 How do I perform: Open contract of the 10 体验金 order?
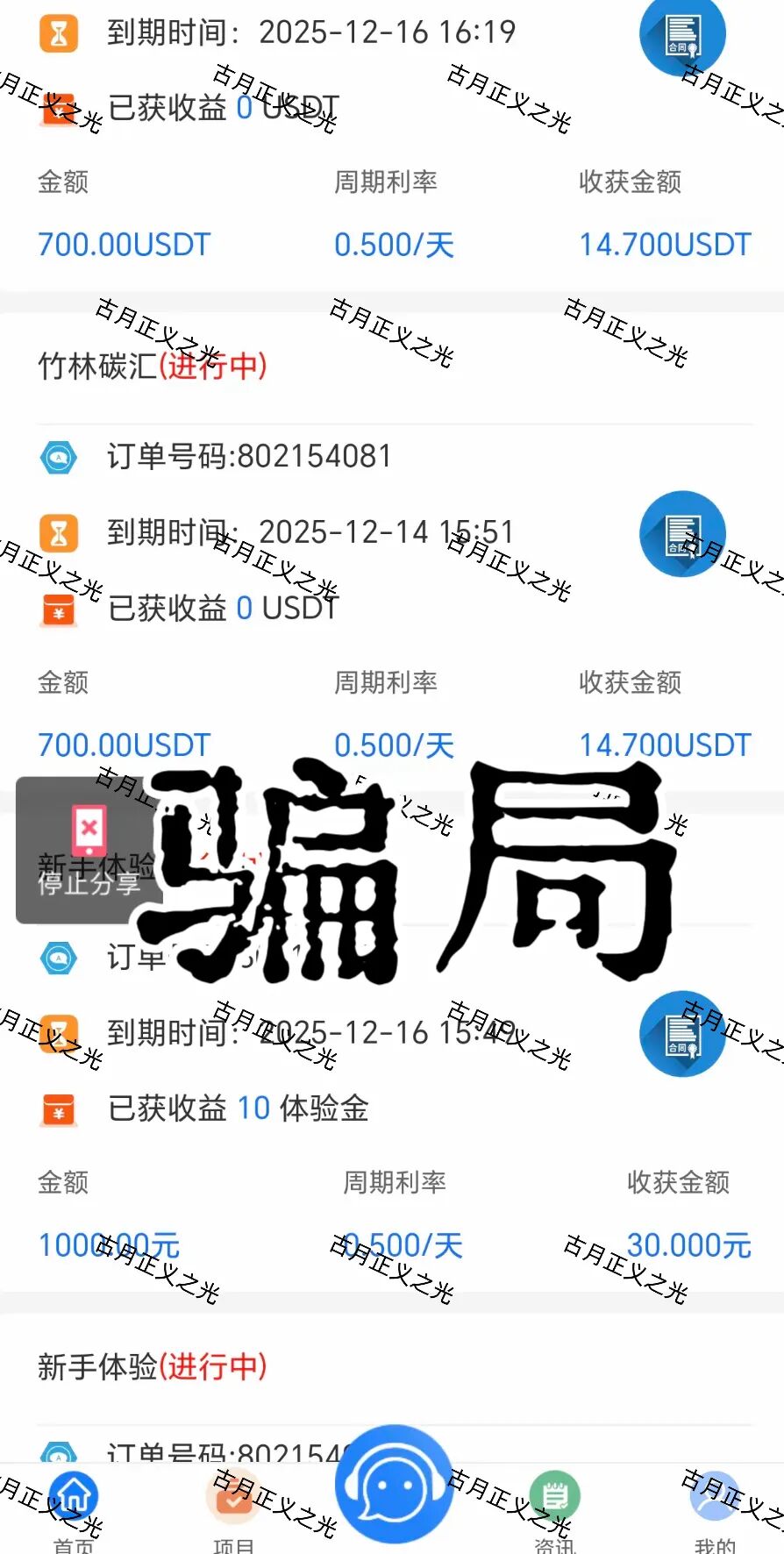[682, 1034]
